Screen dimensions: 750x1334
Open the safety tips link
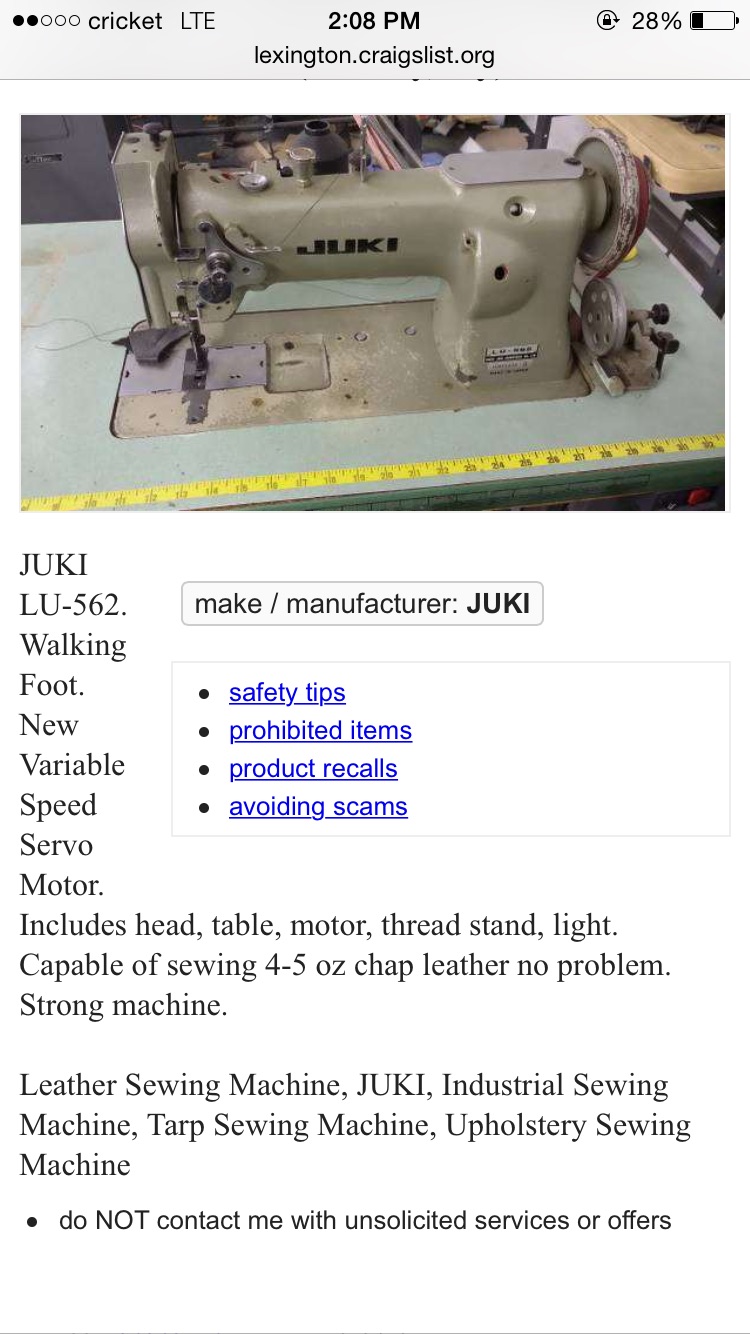pyautogui.click(x=287, y=692)
